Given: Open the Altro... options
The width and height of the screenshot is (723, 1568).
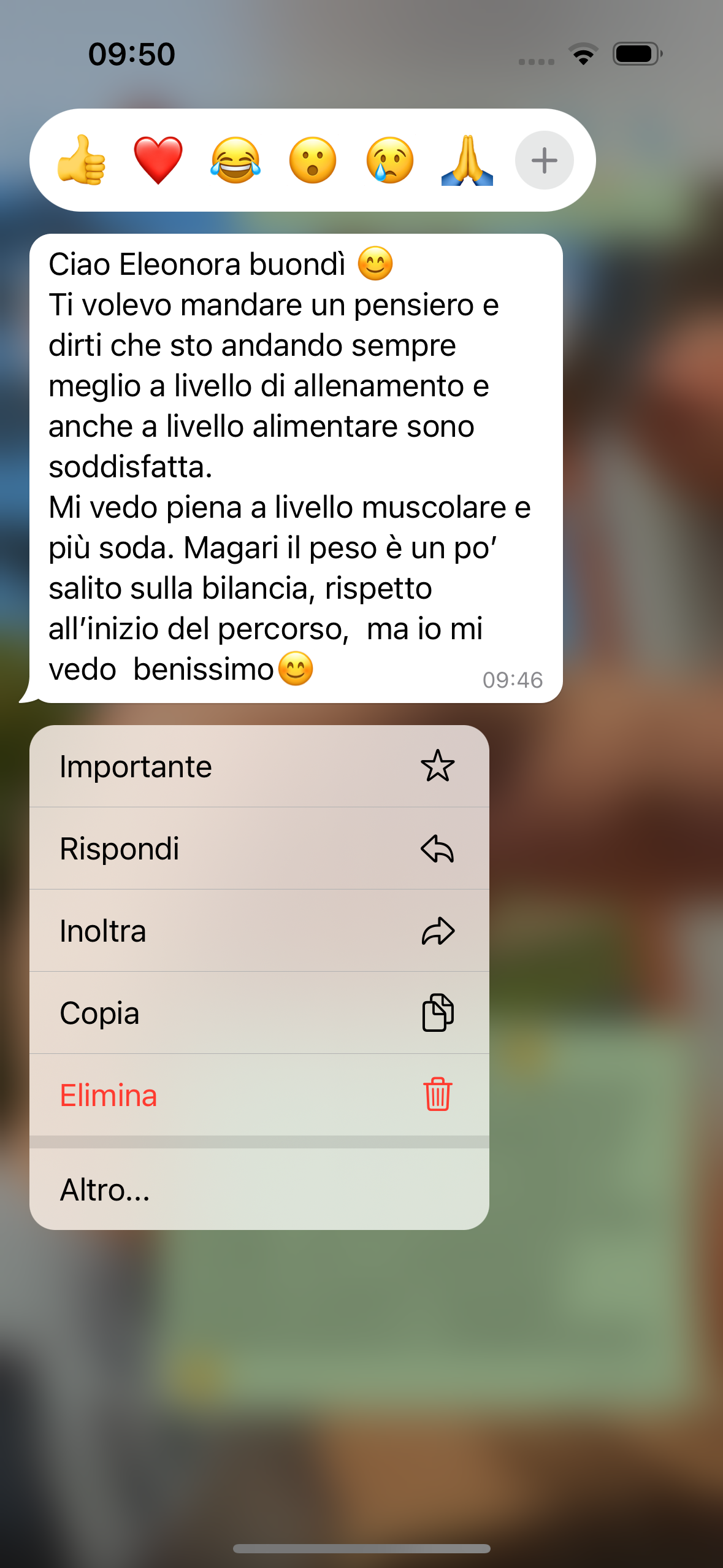Looking at the screenshot, I should point(259,1189).
